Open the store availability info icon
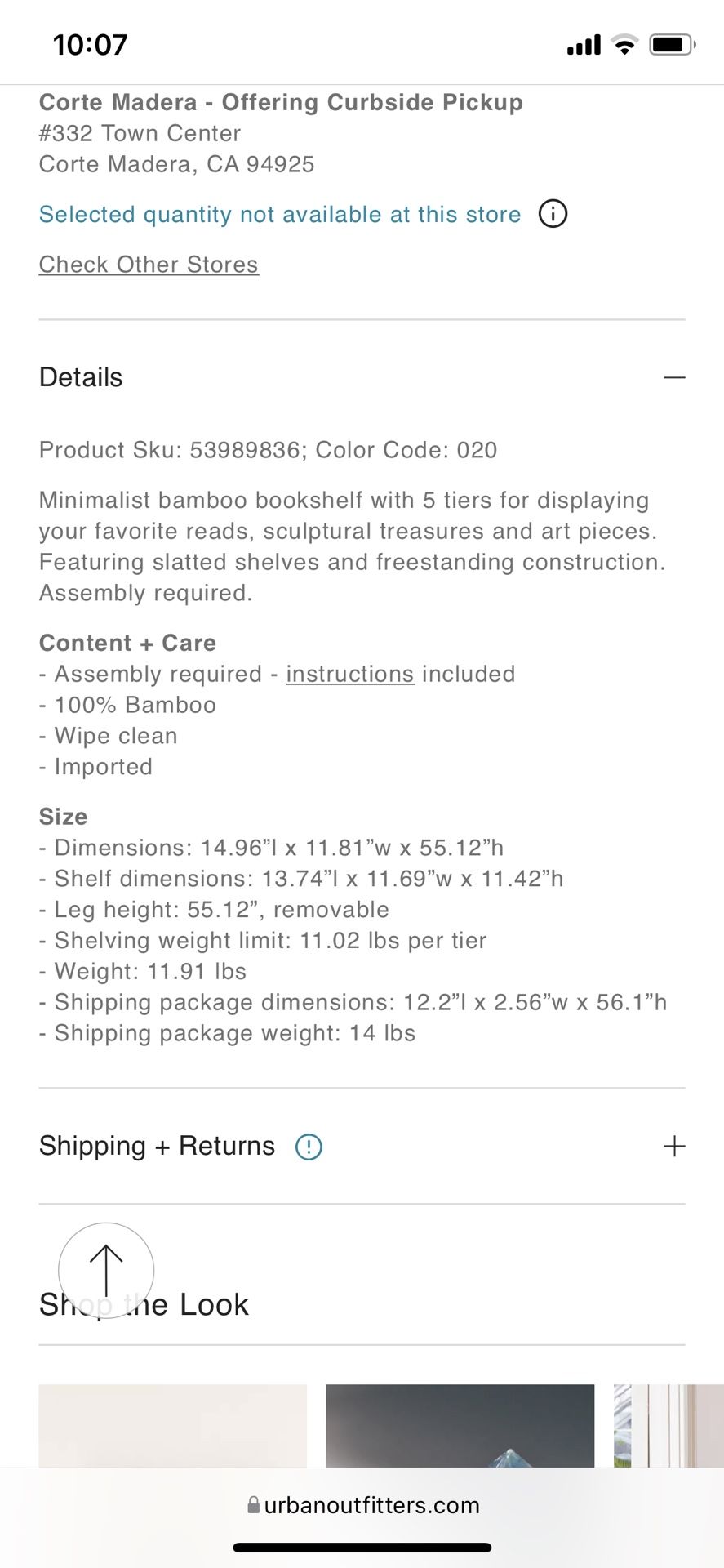 point(553,214)
